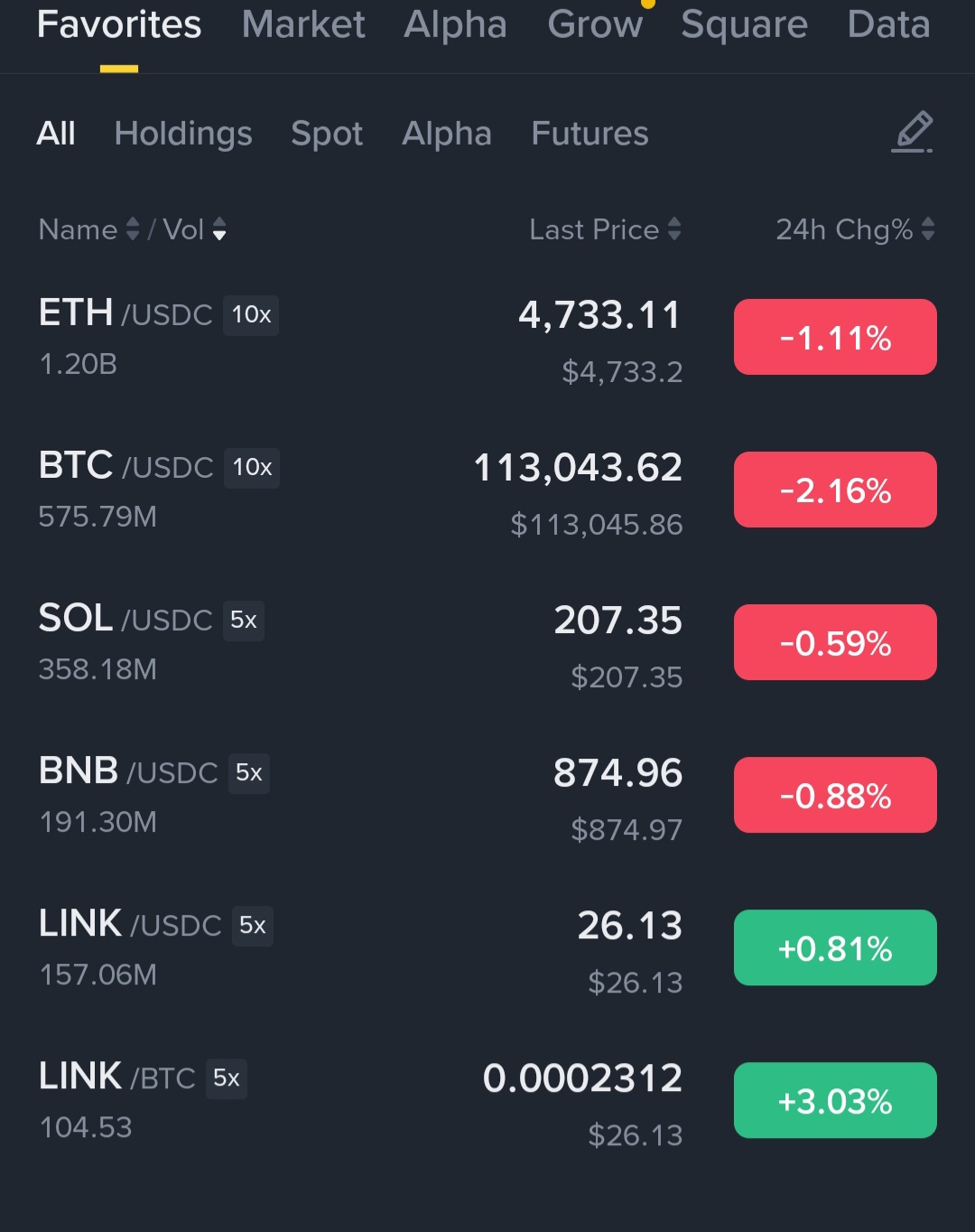Viewport: 975px width, 1232px height.
Task: Filter favorites by Holdings
Action: (x=183, y=134)
